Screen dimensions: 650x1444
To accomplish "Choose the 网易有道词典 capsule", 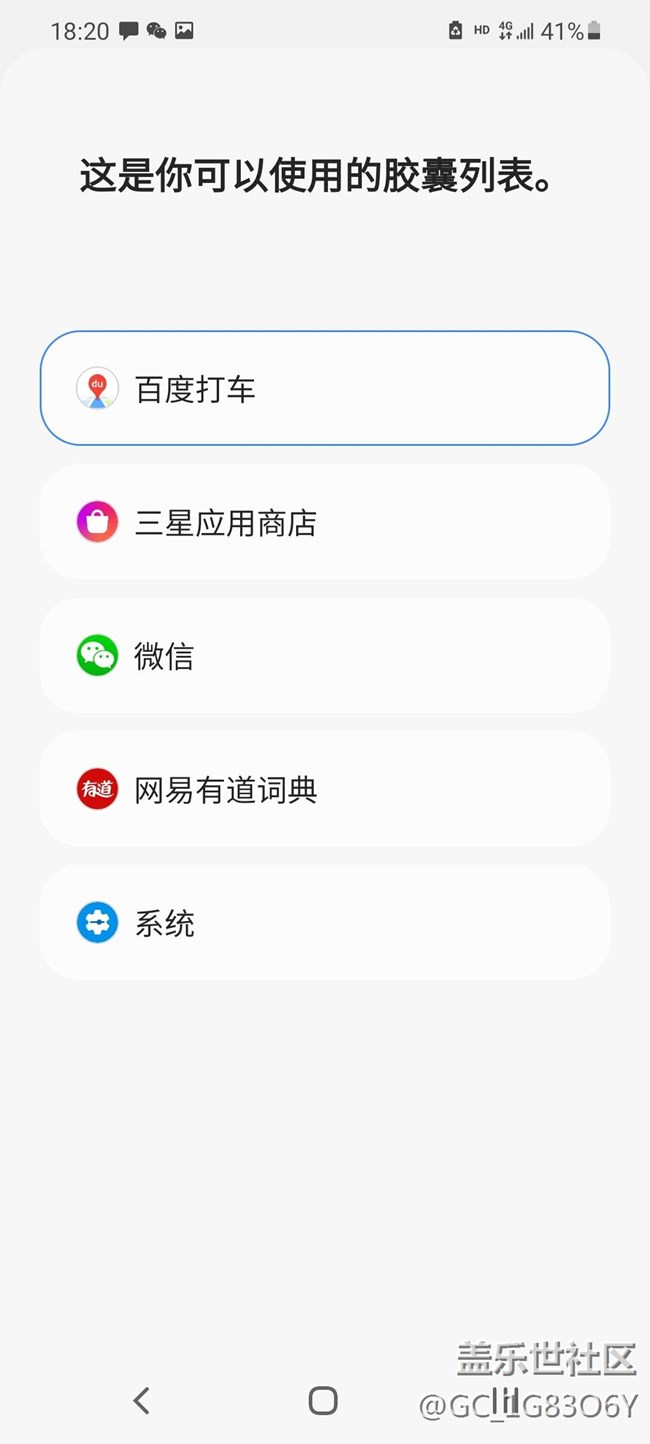I will coord(325,789).
